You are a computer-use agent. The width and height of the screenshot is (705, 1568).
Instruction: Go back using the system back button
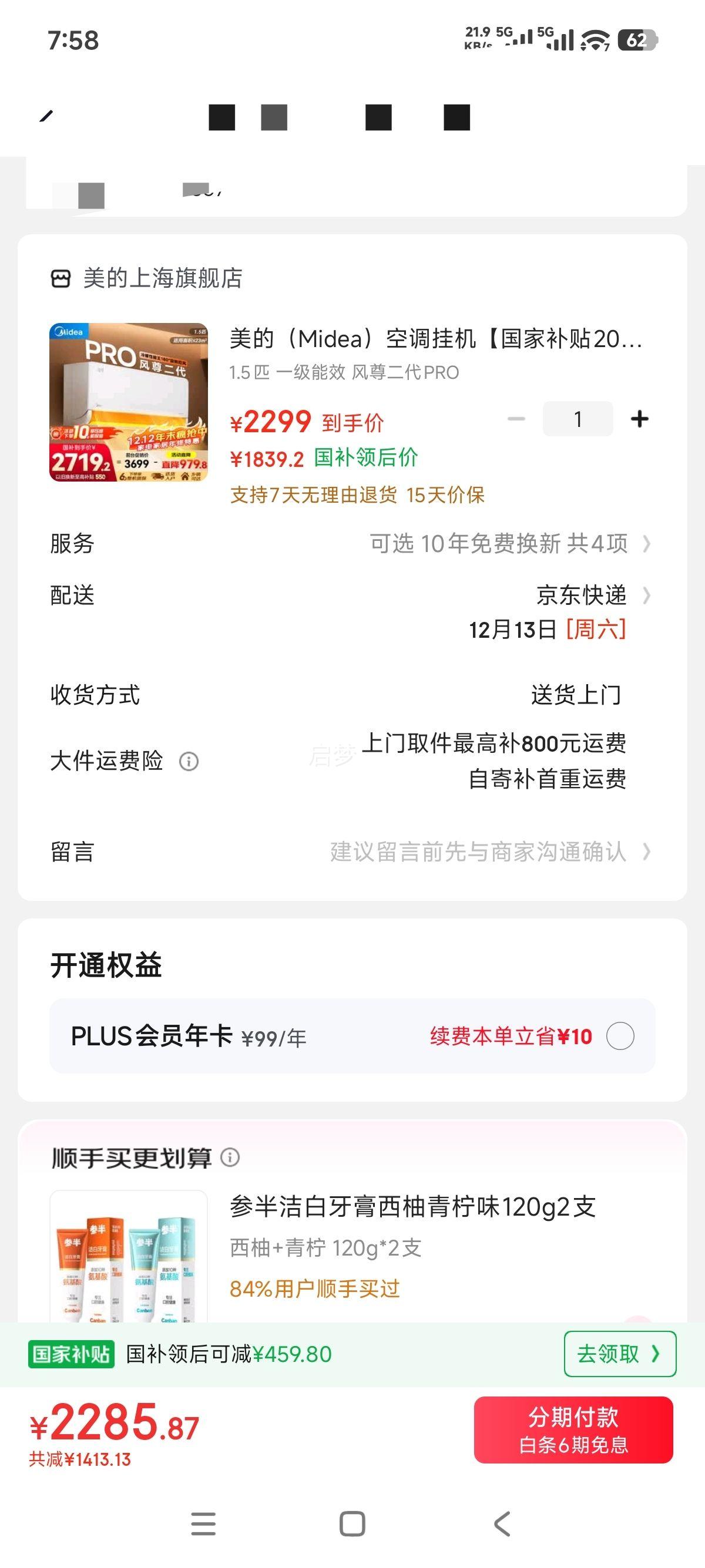tap(502, 1523)
